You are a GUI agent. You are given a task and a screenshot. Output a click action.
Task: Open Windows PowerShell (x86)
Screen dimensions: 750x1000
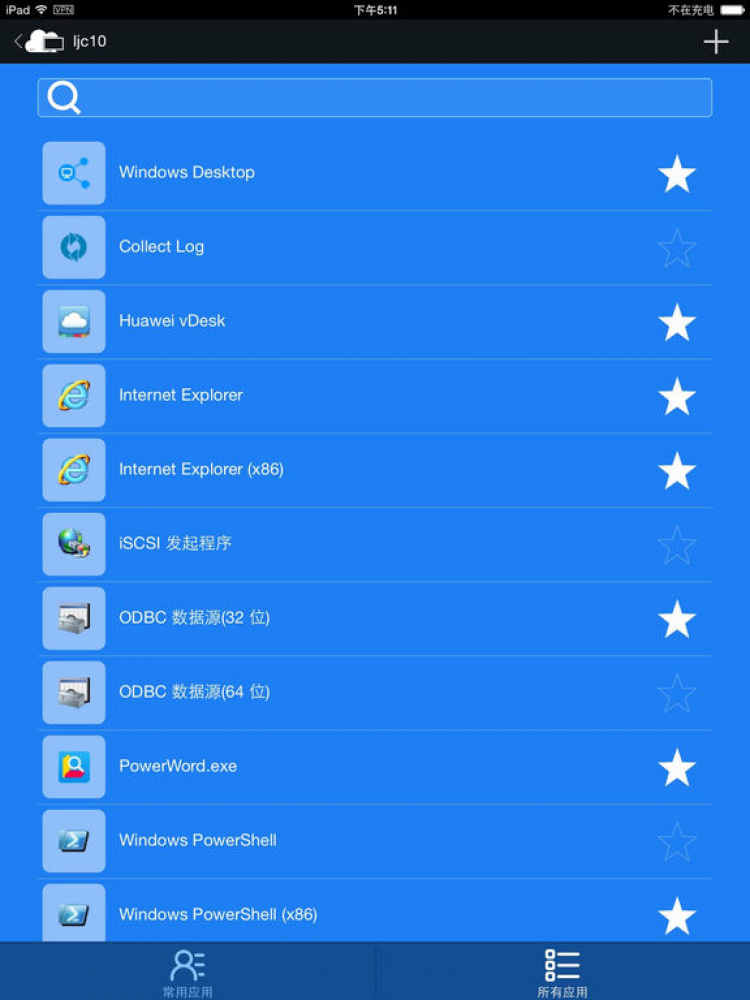pos(218,914)
